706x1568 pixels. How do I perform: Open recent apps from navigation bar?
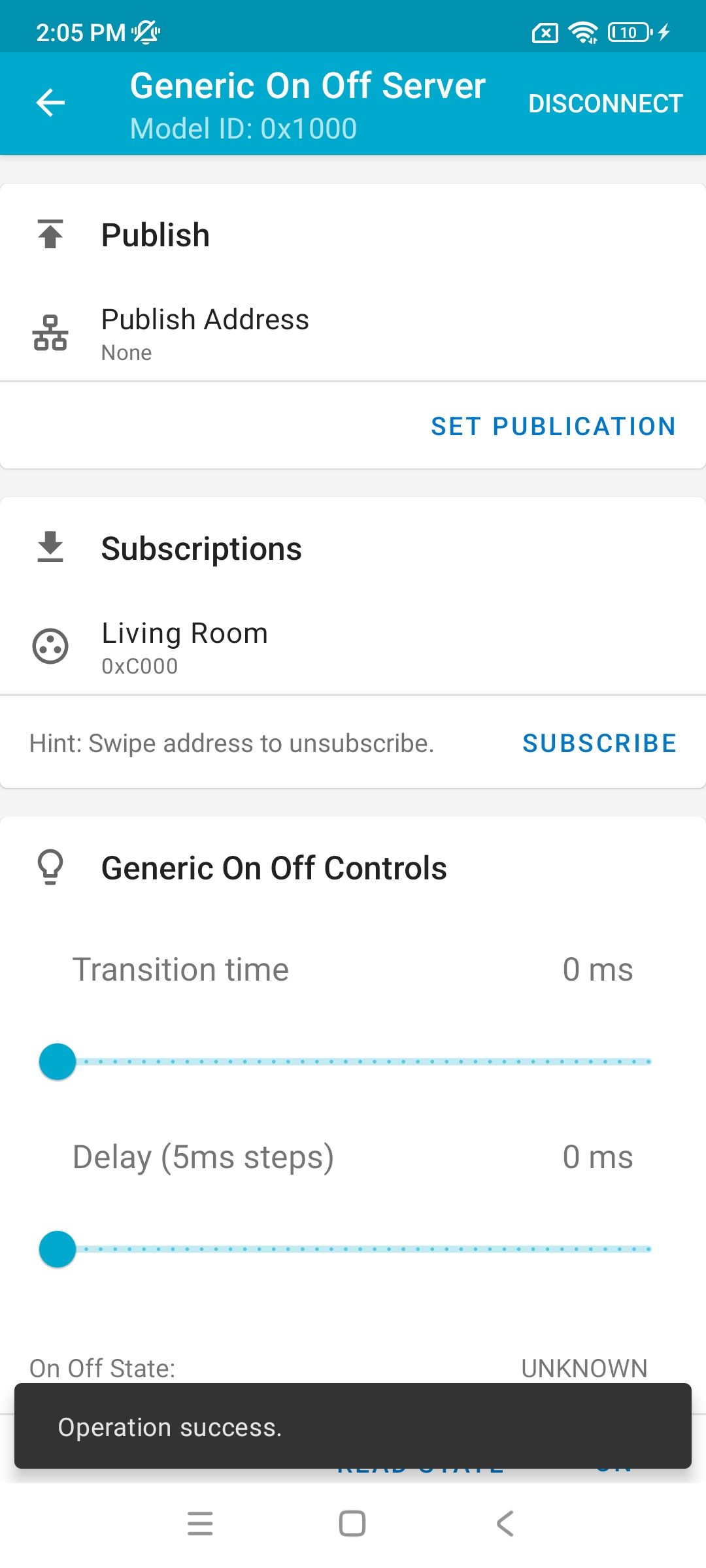point(200,1524)
